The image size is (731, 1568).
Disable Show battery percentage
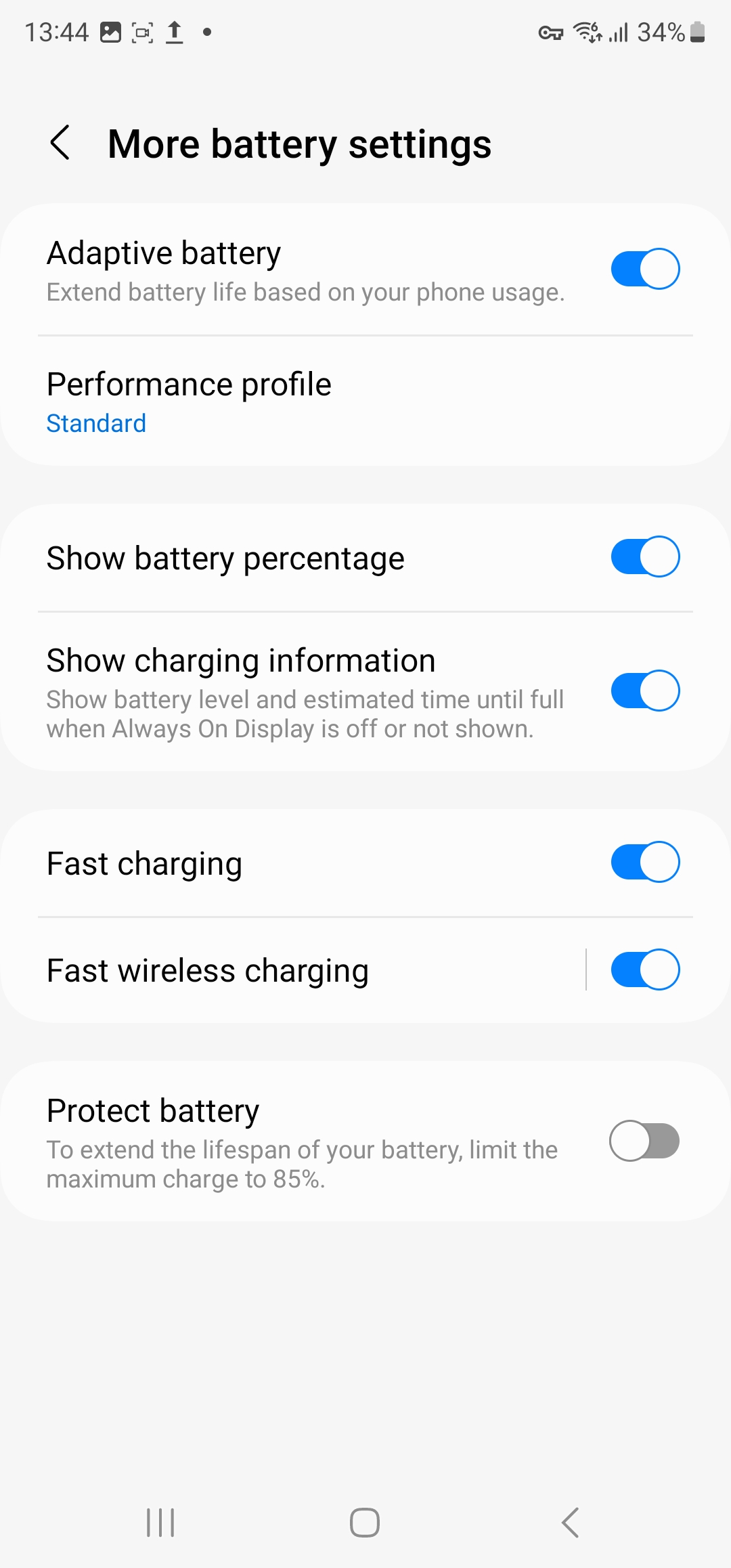point(645,557)
